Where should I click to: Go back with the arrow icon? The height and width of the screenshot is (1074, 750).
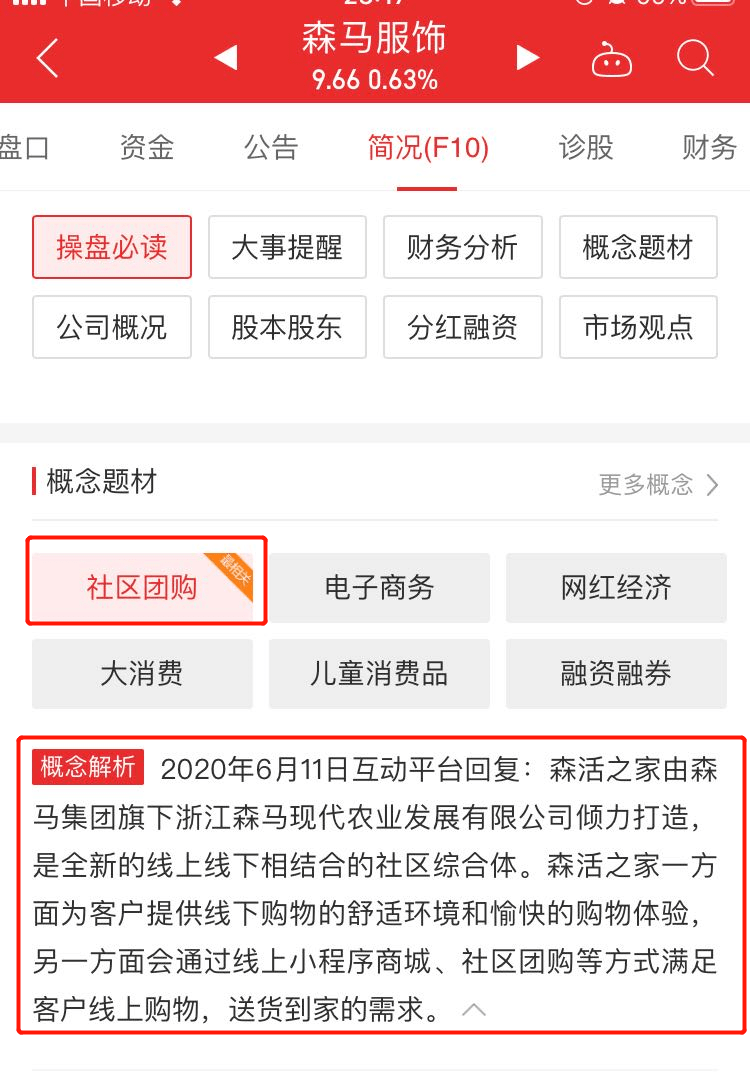tap(47, 59)
